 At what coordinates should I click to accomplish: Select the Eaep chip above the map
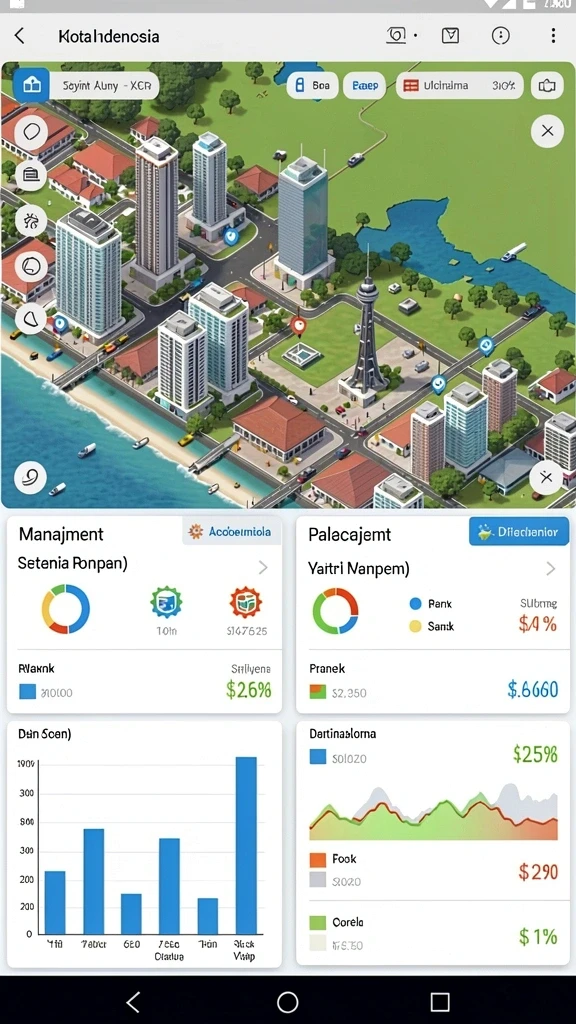click(x=364, y=86)
